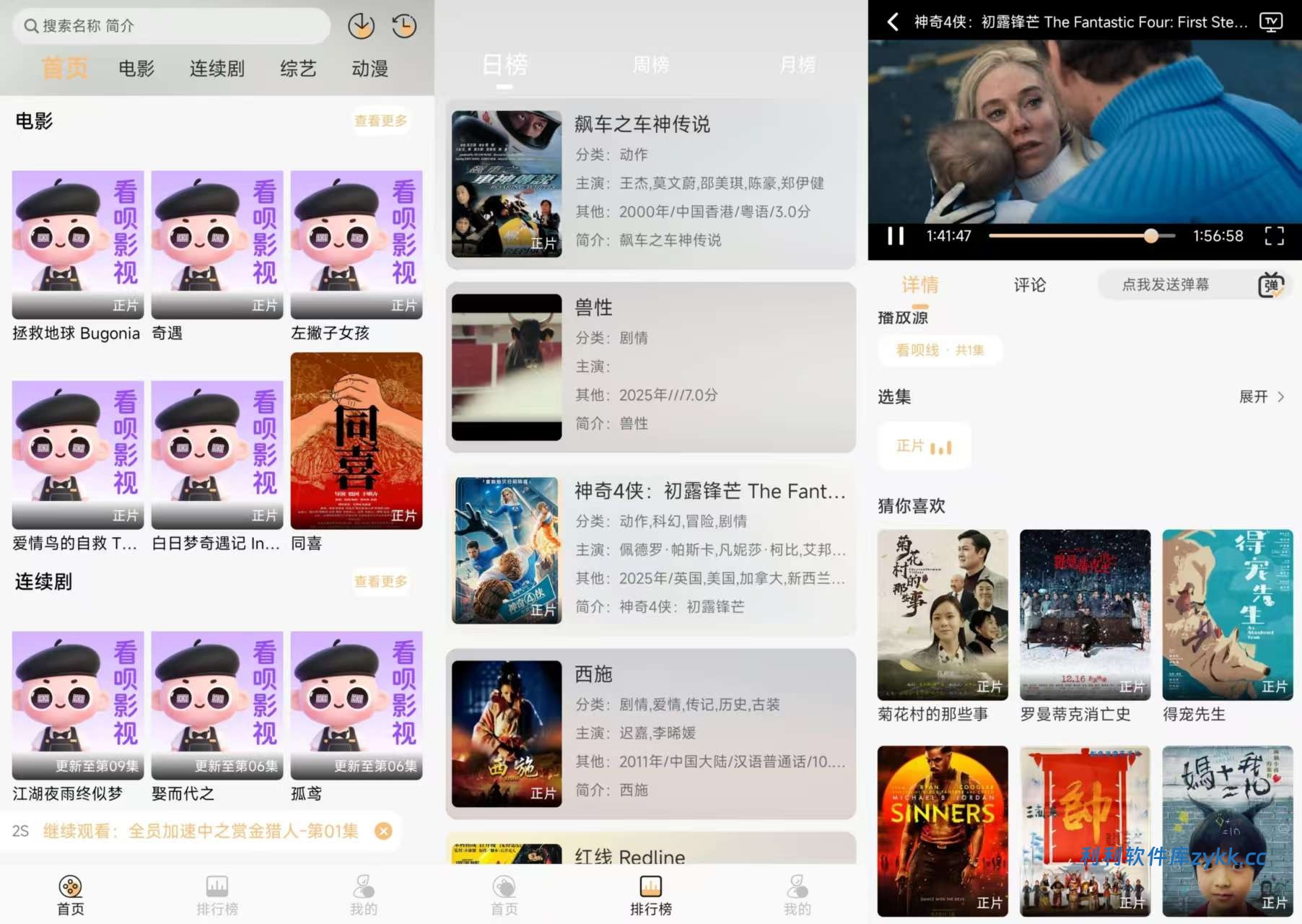Open the ranked entry 飙车之车神传说

(650, 184)
